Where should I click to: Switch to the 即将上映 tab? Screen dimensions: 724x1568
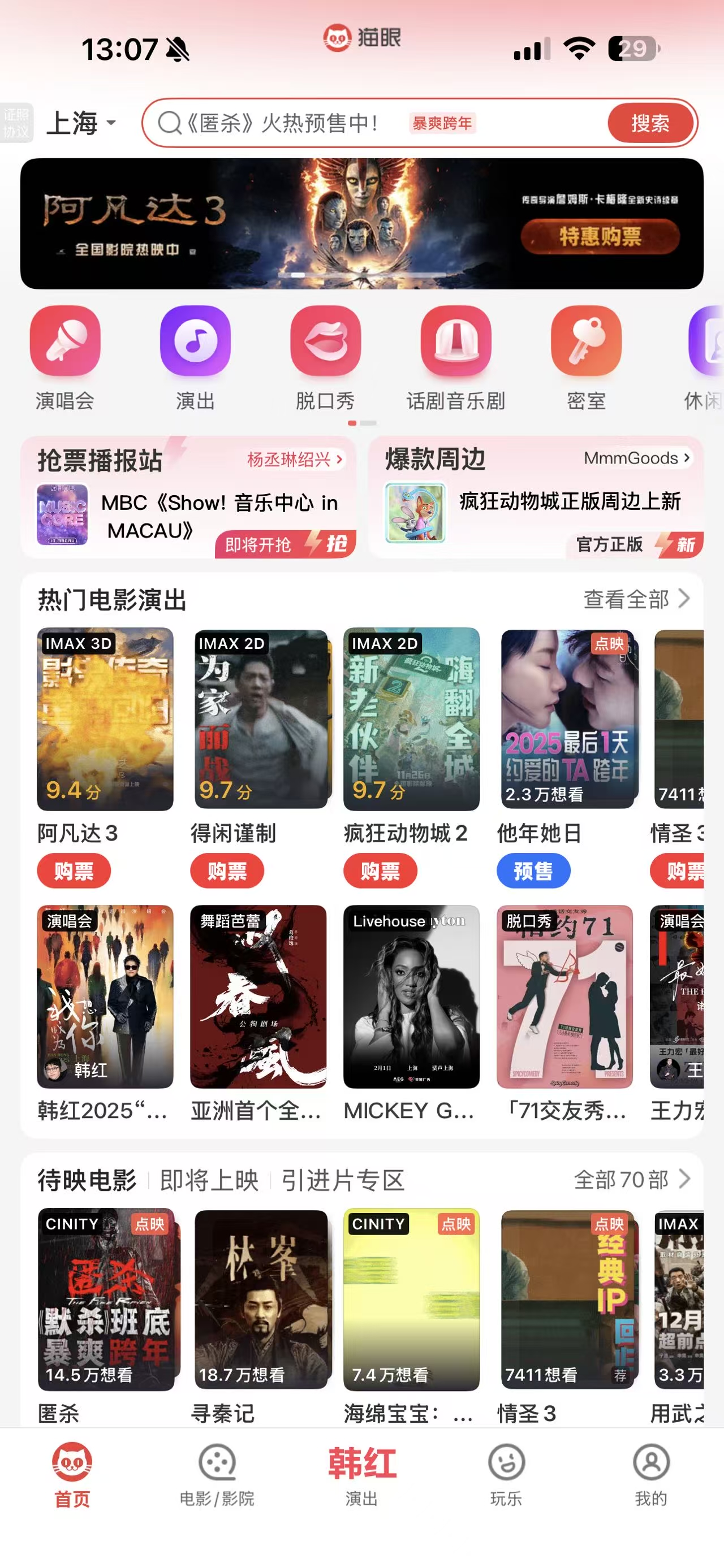pos(209,1180)
